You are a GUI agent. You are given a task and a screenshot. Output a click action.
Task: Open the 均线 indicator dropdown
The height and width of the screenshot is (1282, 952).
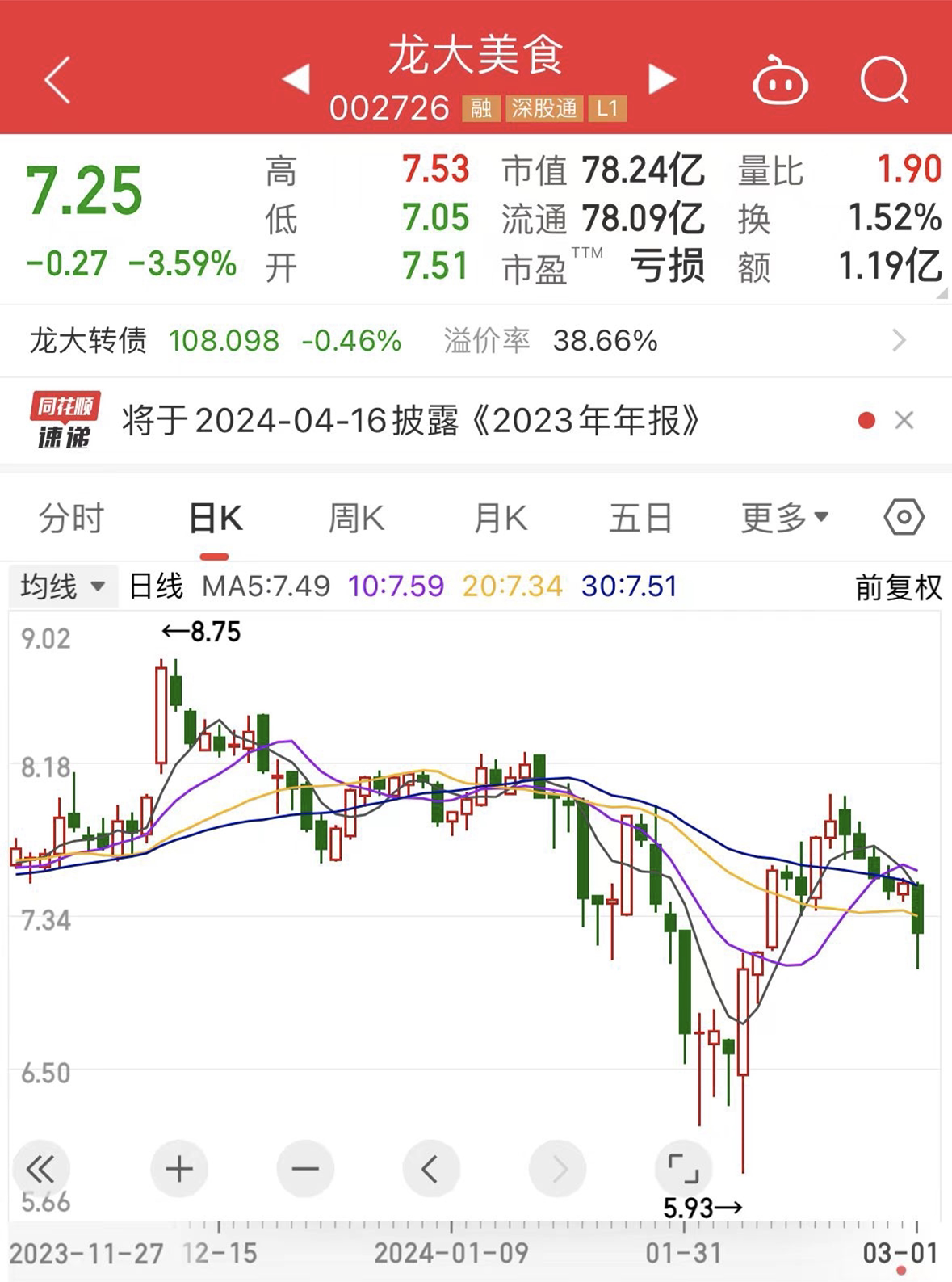[63, 586]
